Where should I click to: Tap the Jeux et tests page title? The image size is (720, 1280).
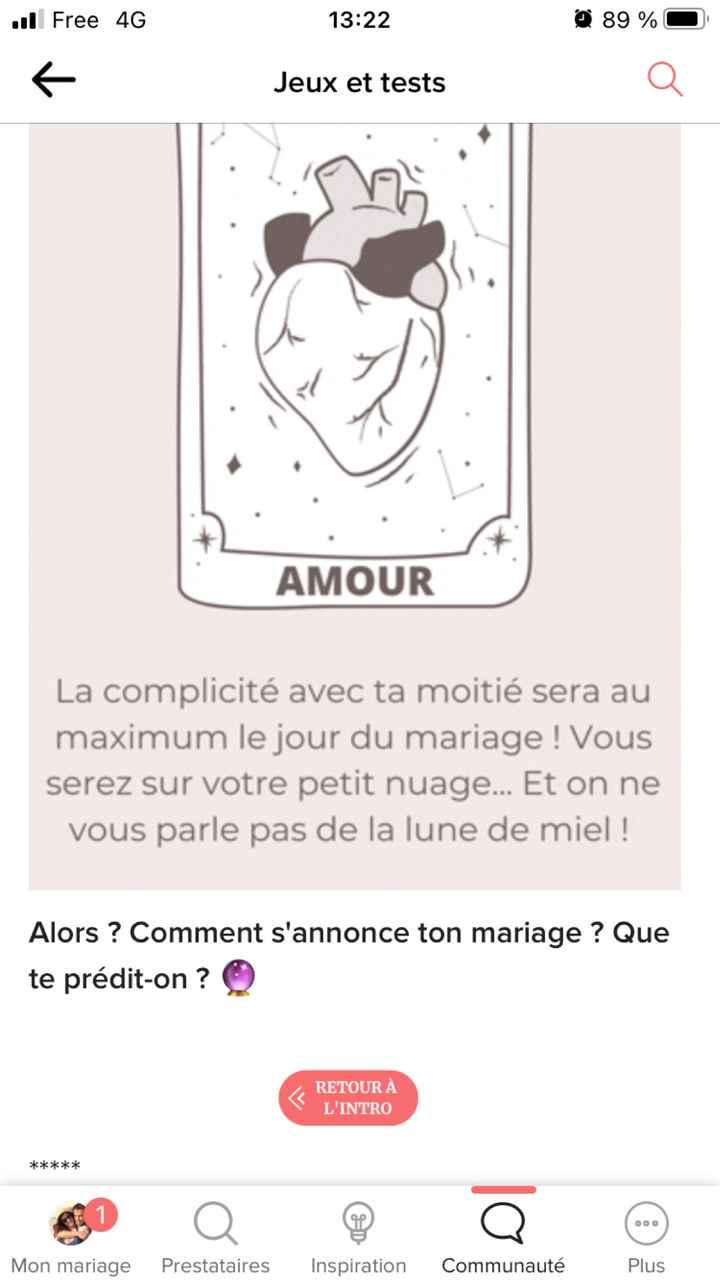click(x=359, y=82)
